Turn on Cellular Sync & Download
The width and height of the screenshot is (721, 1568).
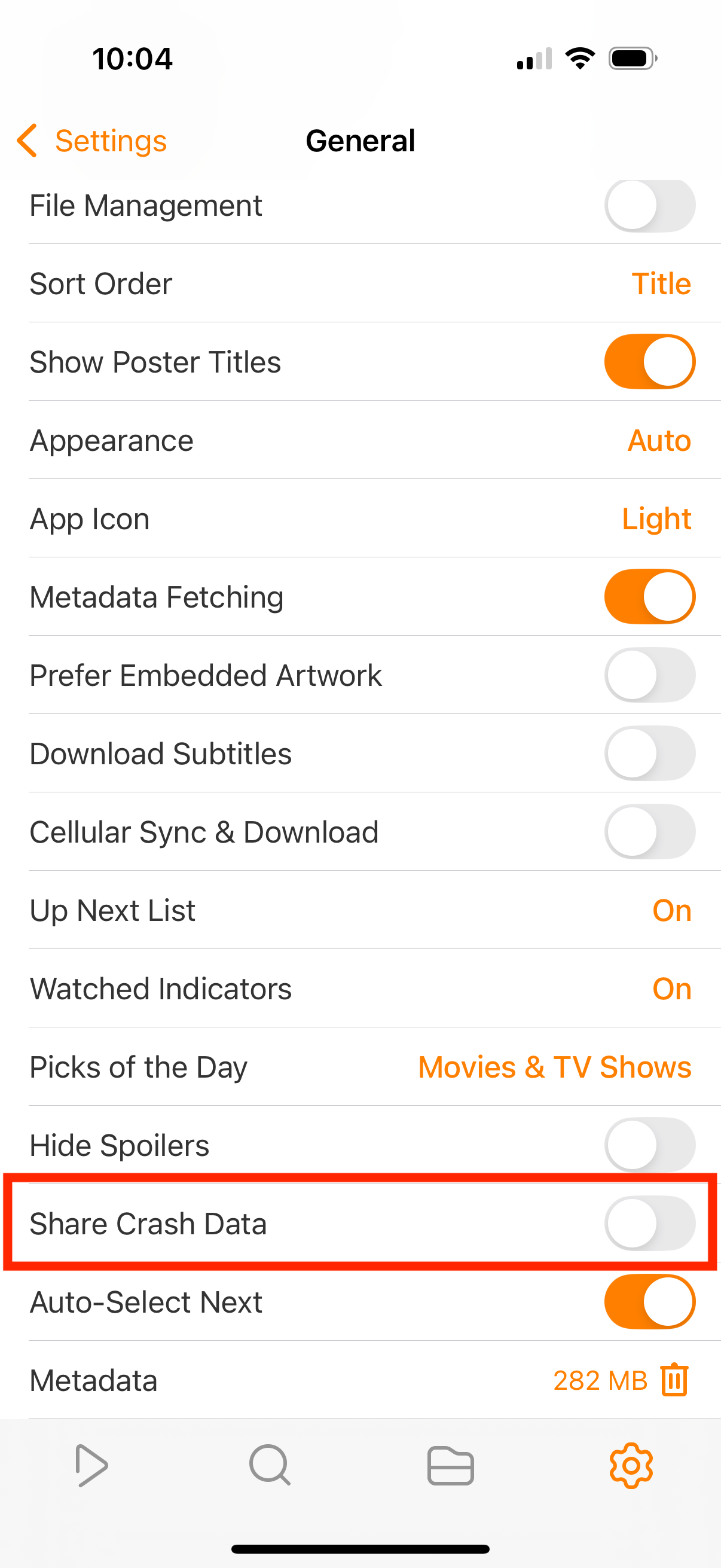[x=649, y=831]
